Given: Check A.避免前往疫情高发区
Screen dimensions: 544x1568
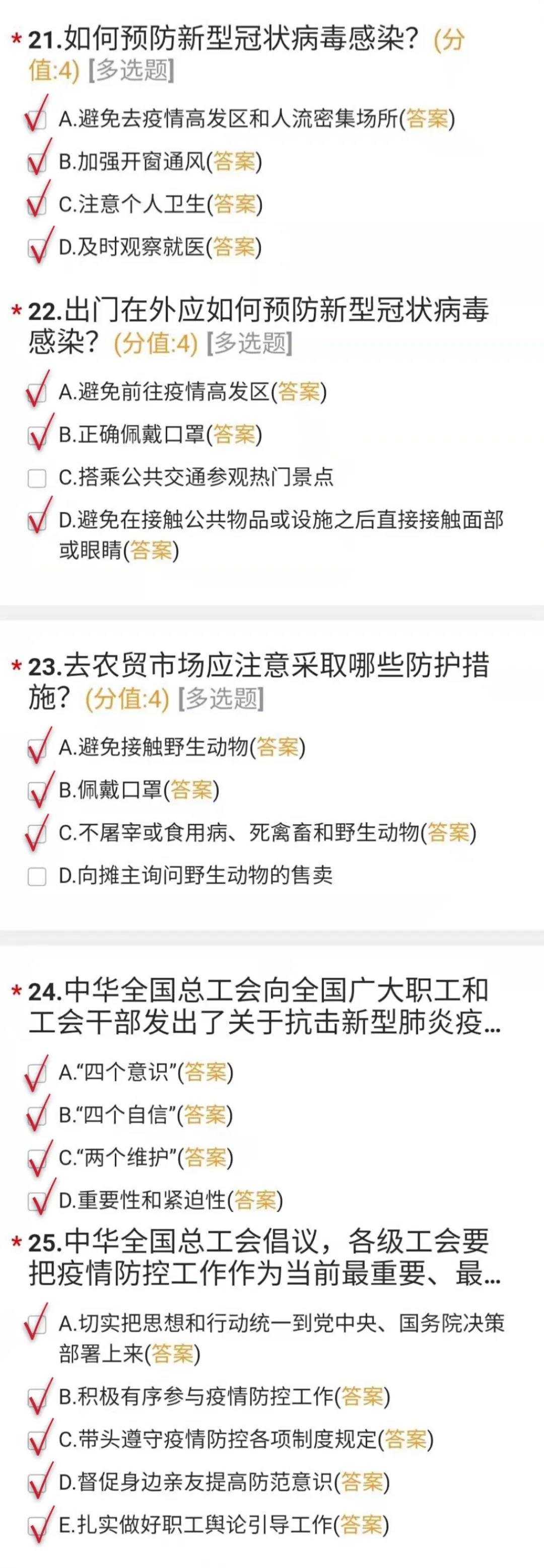Looking at the screenshot, I should (x=37, y=393).
